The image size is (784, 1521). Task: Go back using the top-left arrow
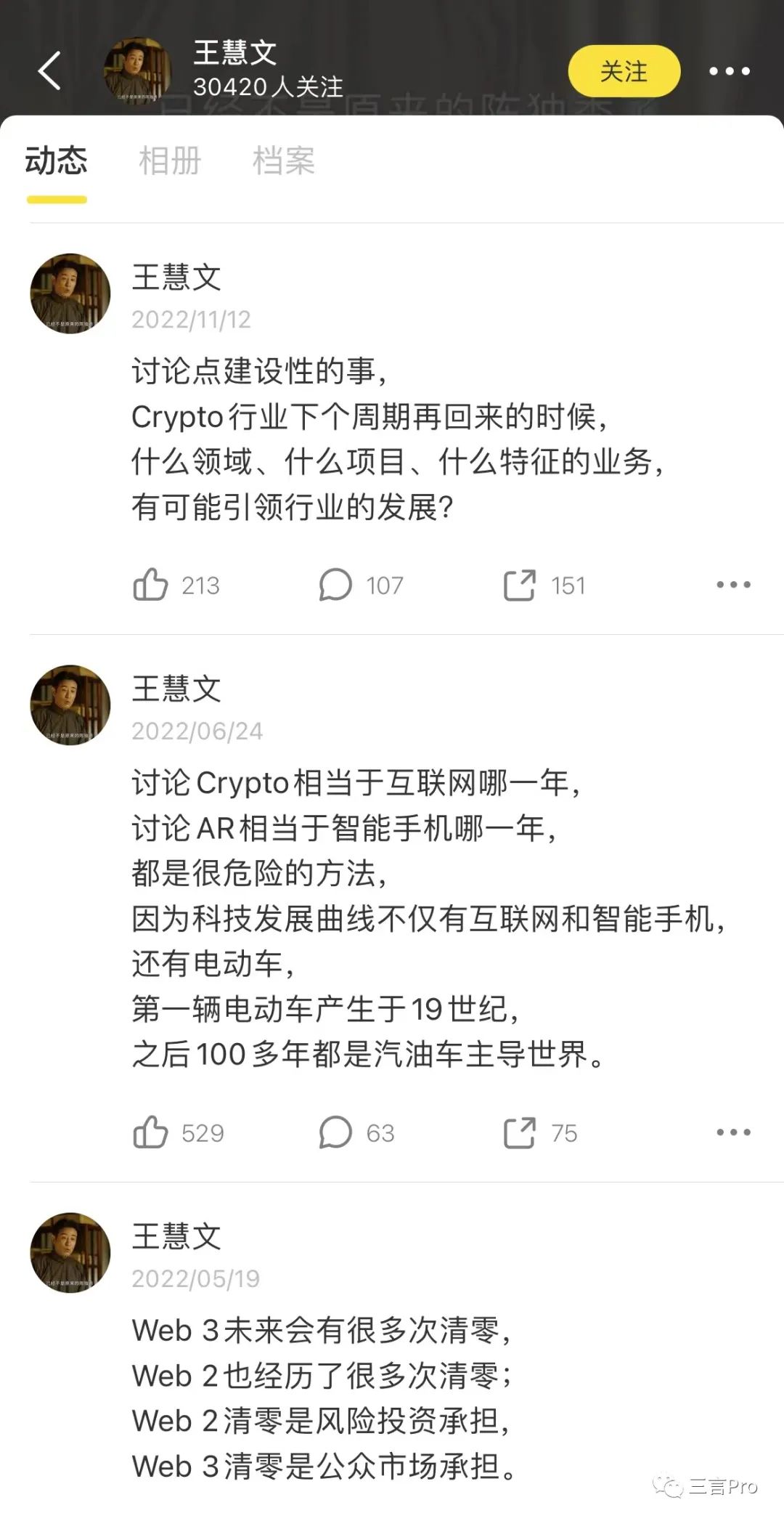[x=49, y=71]
